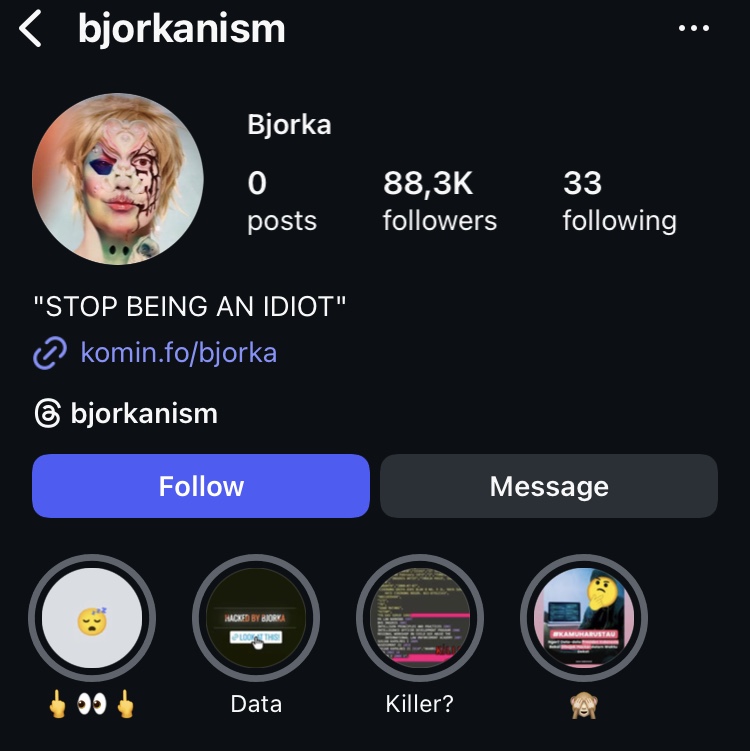View the Bjorka profile picture
The height and width of the screenshot is (751, 750).
tap(118, 180)
